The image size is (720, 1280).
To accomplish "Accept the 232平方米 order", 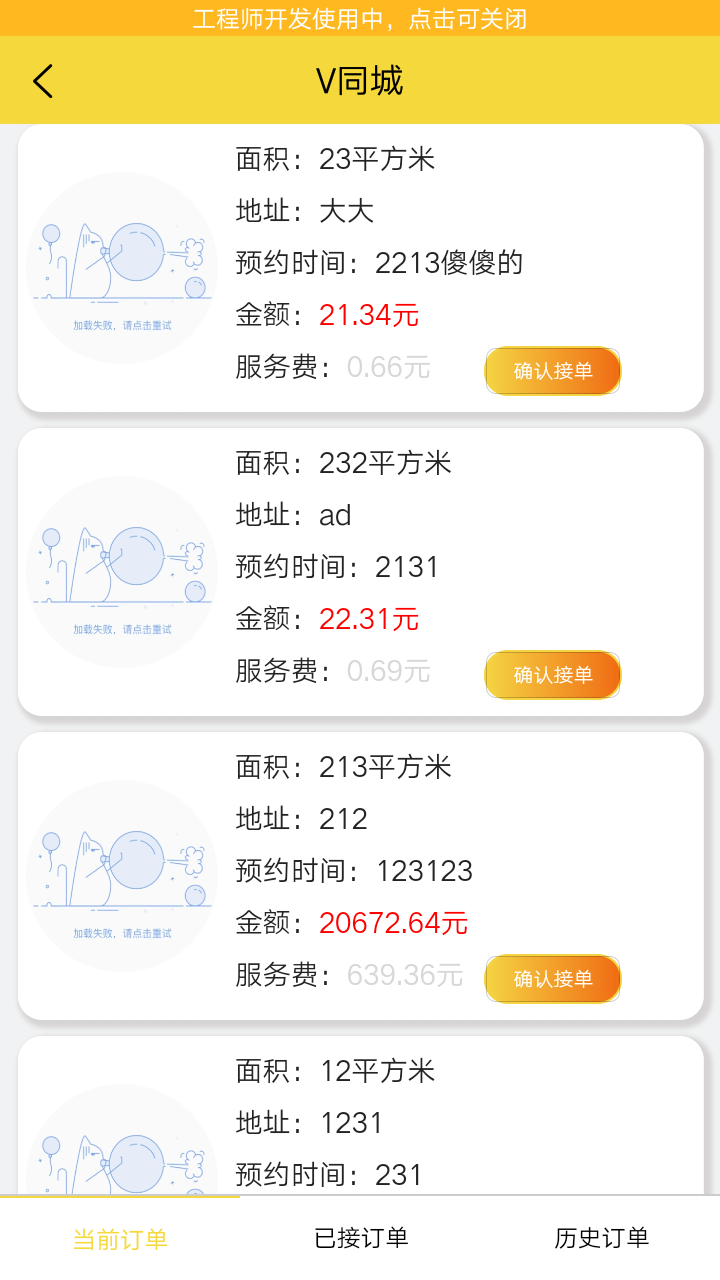I will point(553,675).
